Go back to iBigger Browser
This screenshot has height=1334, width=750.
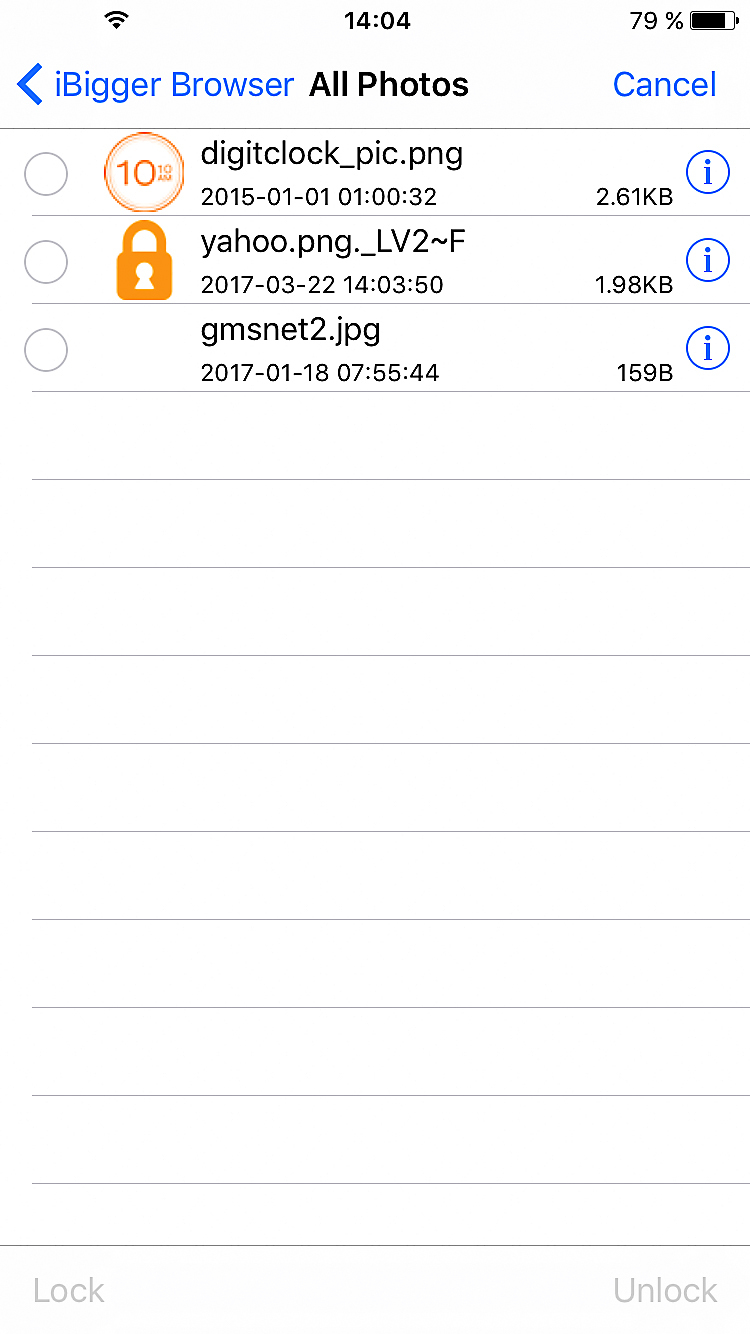point(156,85)
